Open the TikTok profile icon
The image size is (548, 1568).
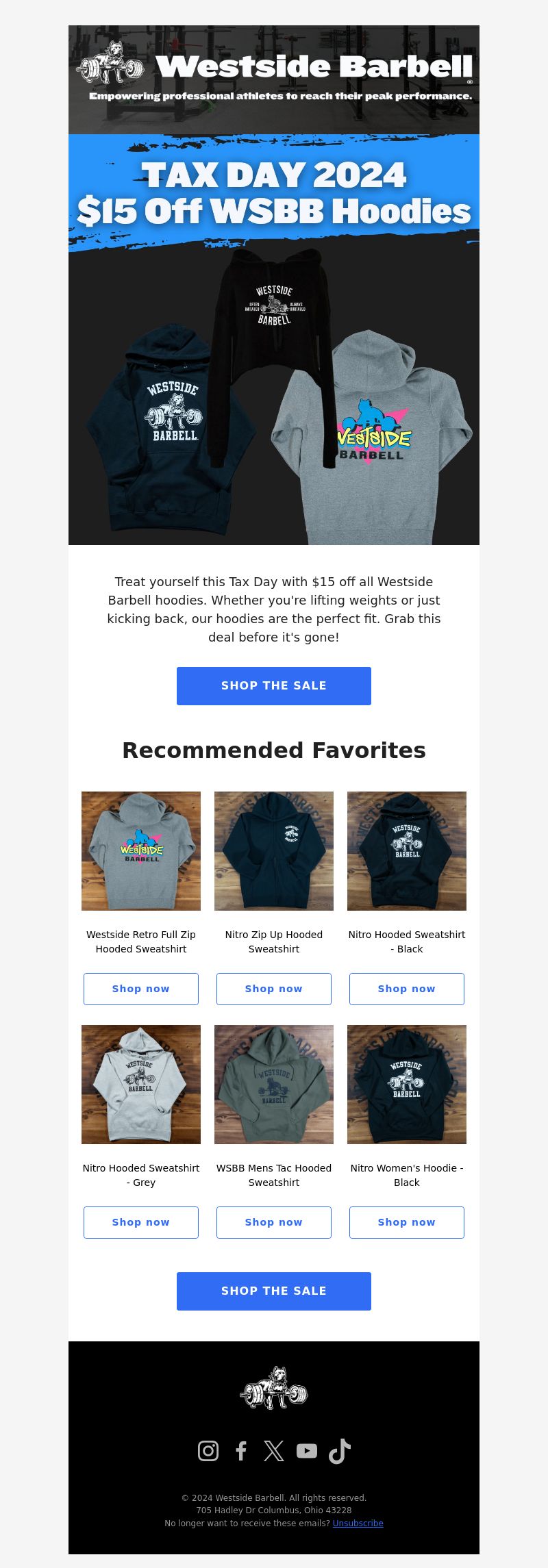(x=340, y=1451)
